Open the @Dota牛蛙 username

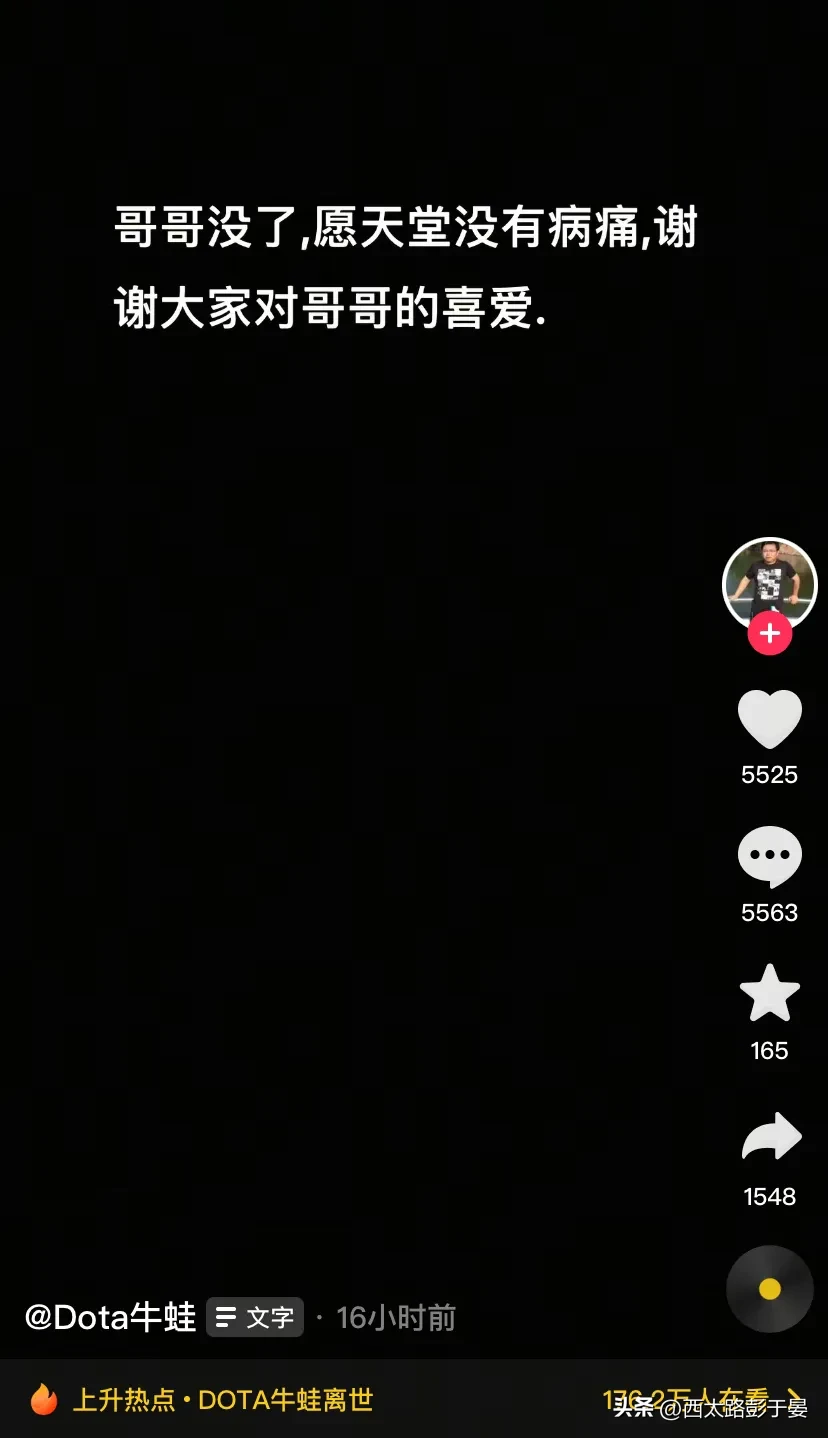point(110,1317)
